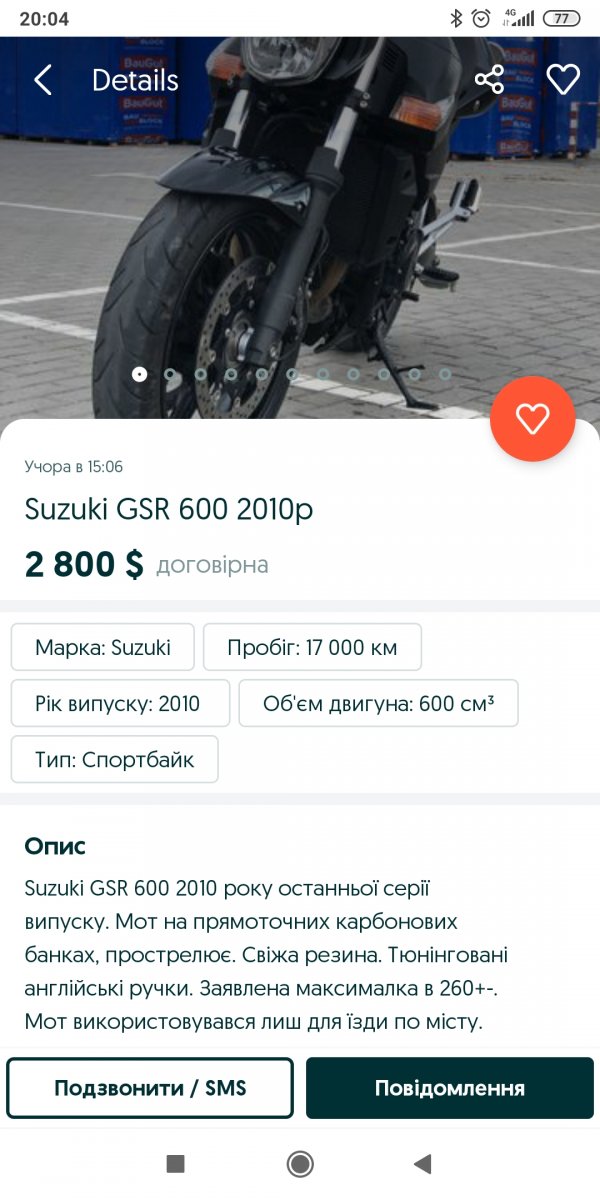Send a message via Повідомлення button
The height and width of the screenshot is (1200, 600).
pos(450,1088)
